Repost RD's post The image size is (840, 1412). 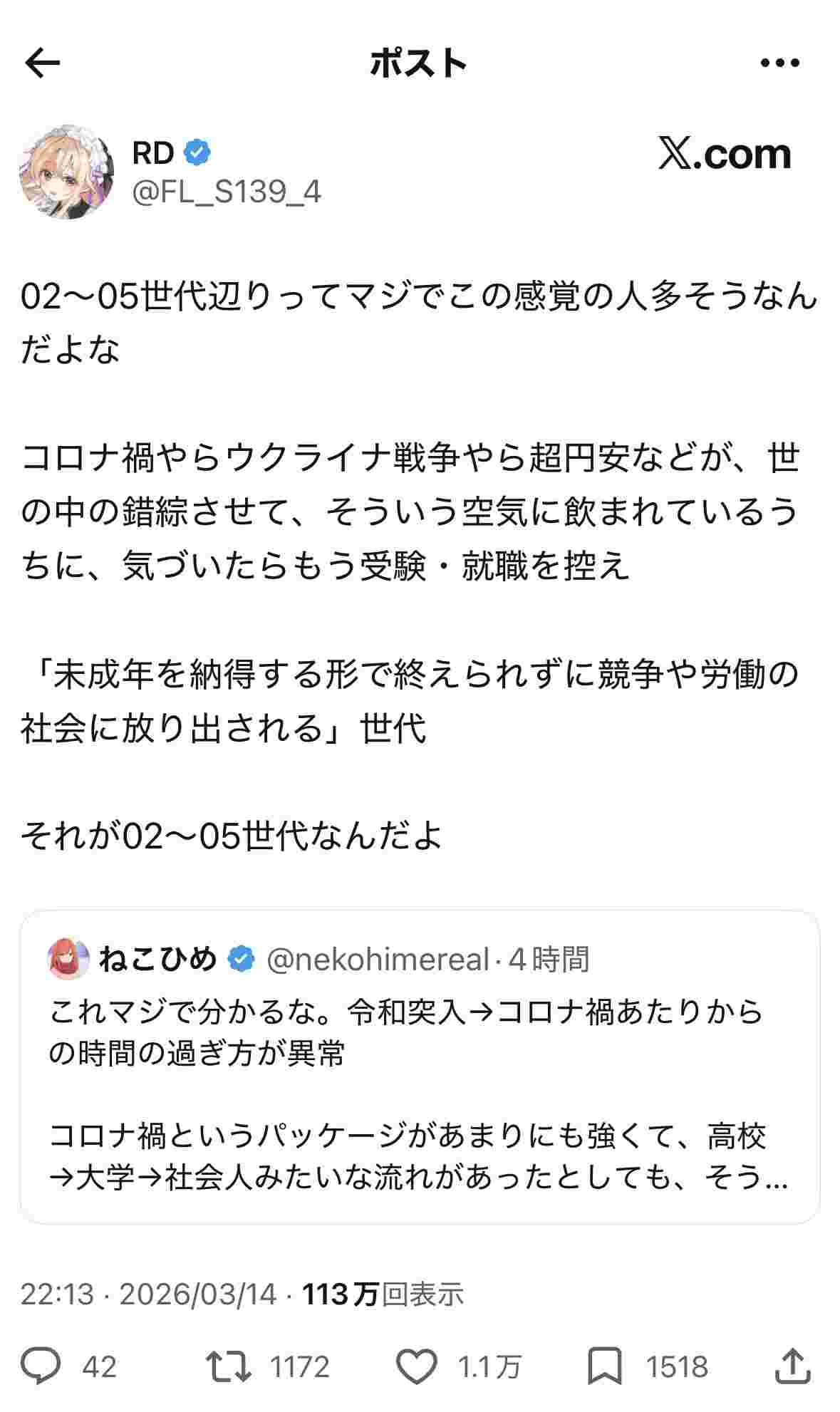click(229, 1366)
